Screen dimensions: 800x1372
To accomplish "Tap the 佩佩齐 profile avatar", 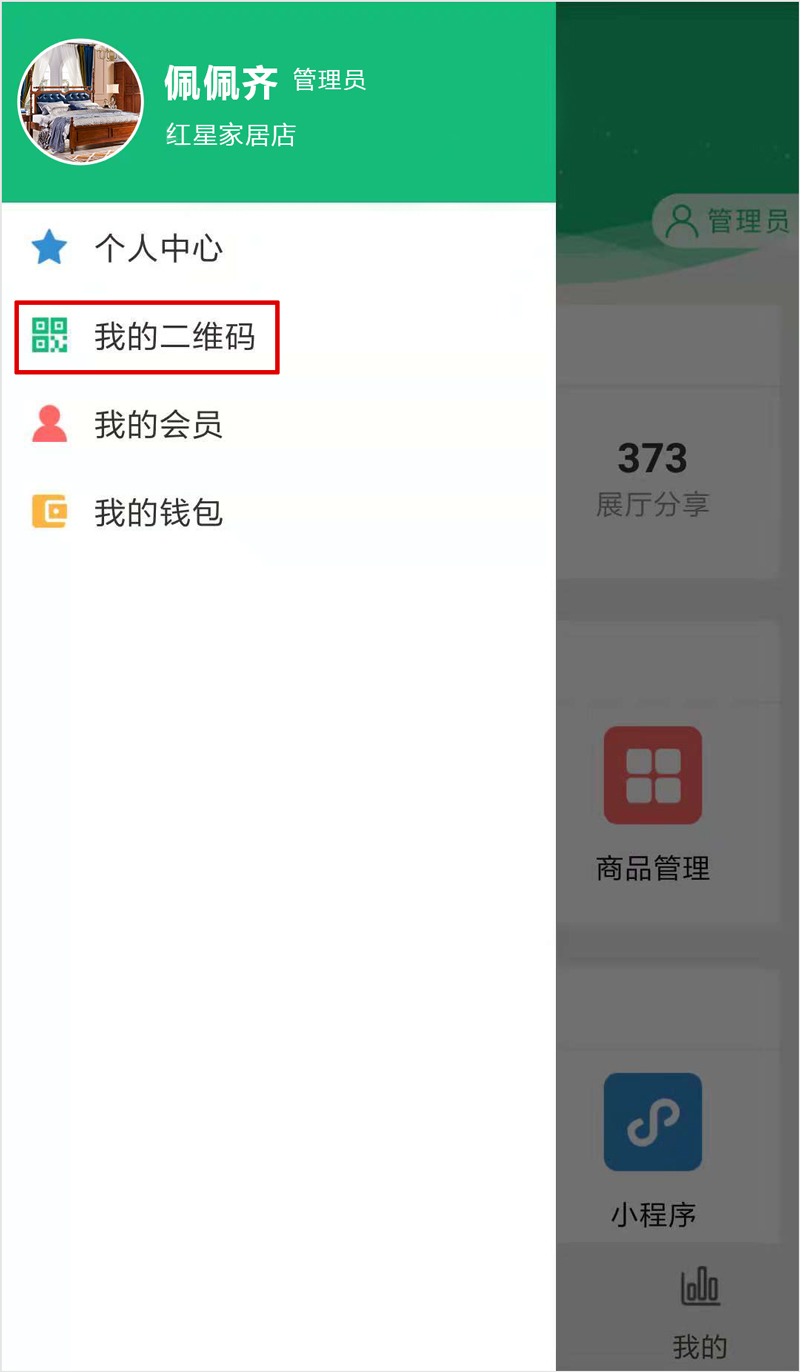I will 81,102.
